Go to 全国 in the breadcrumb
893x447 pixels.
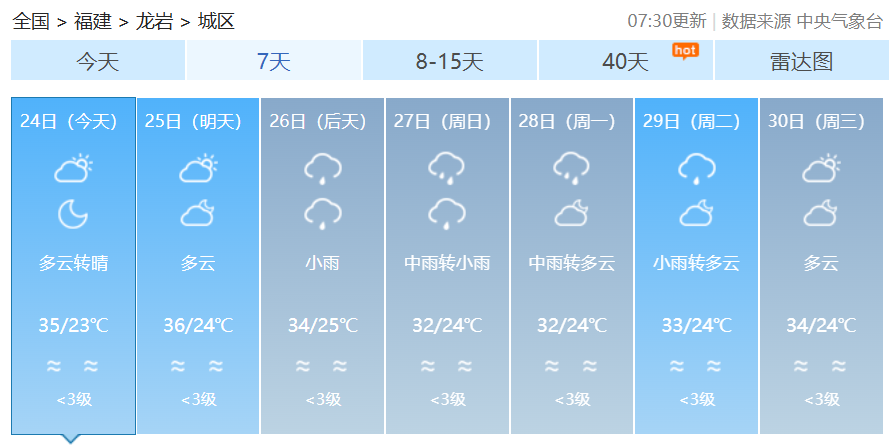tap(31, 21)
